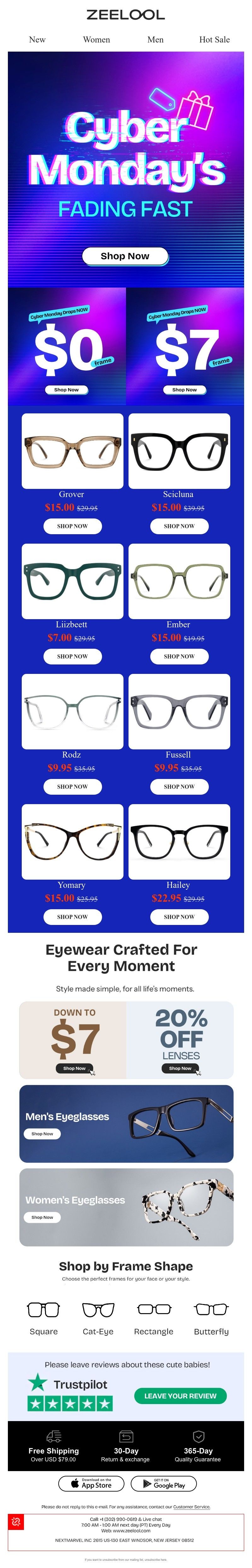This screenshot has height=1568, width=252.
Task: Tap Shop Now under Ember glasses
Action: 179,656
